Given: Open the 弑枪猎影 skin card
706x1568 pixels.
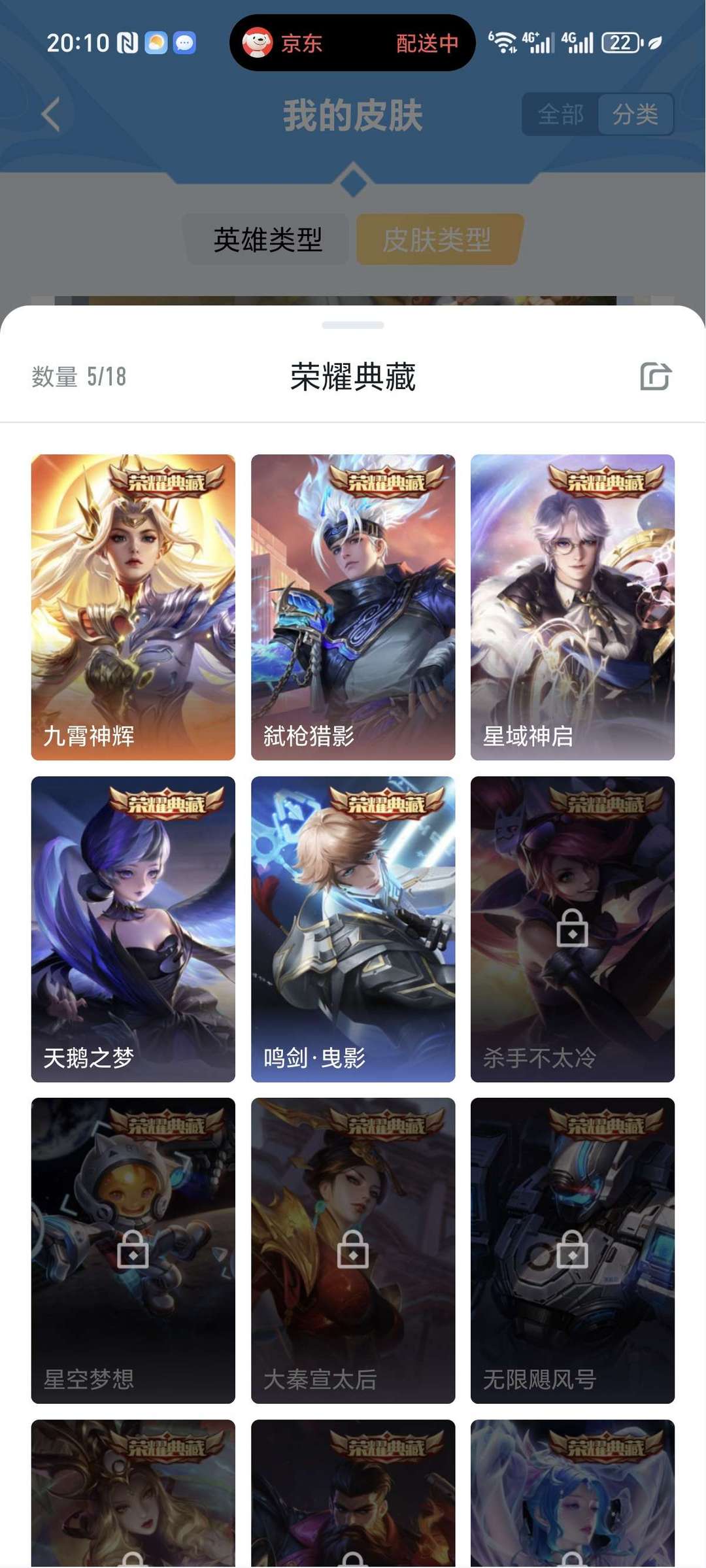Looking at the screenshot, I should click(x=353, y=607).
